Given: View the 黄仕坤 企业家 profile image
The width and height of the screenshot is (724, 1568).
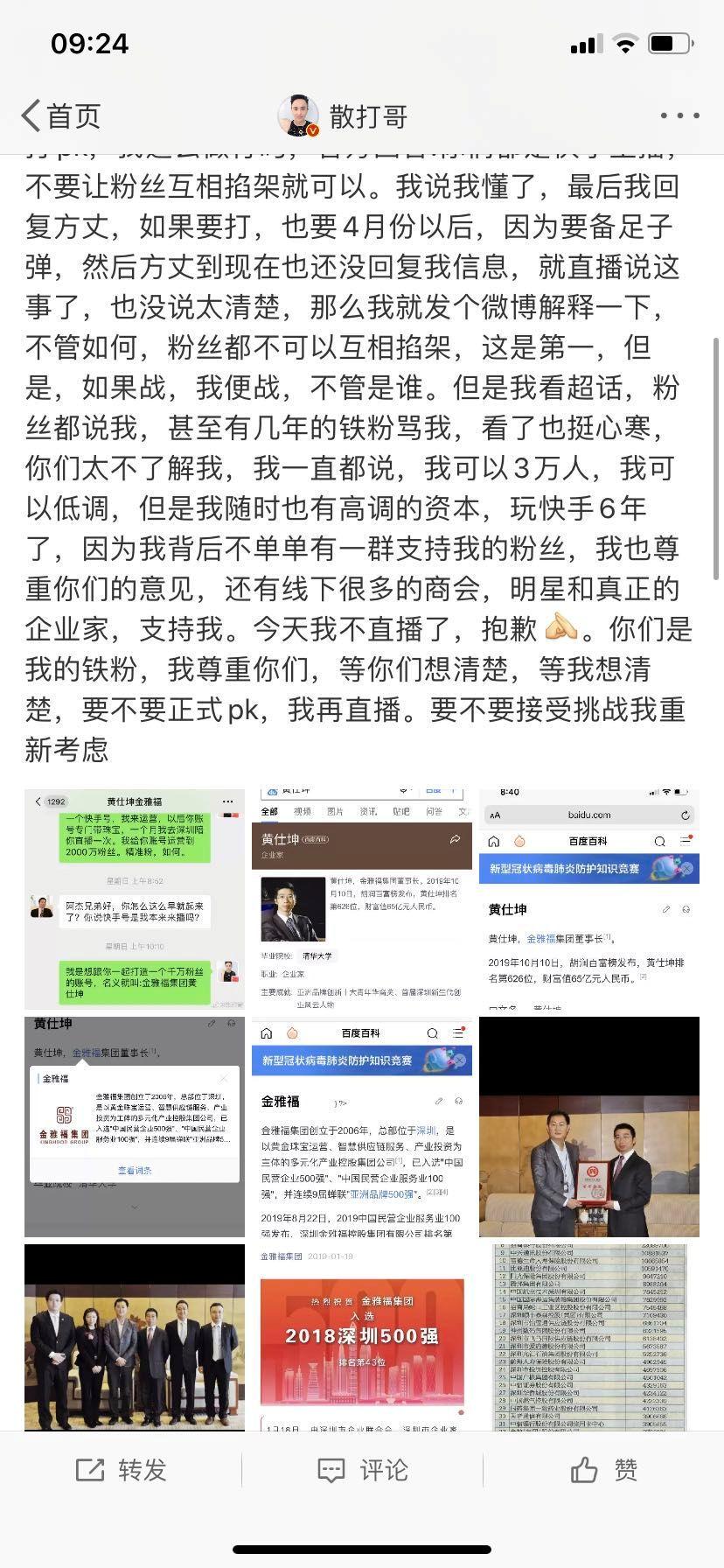Looking at the screenshot, I should point(361,899).
